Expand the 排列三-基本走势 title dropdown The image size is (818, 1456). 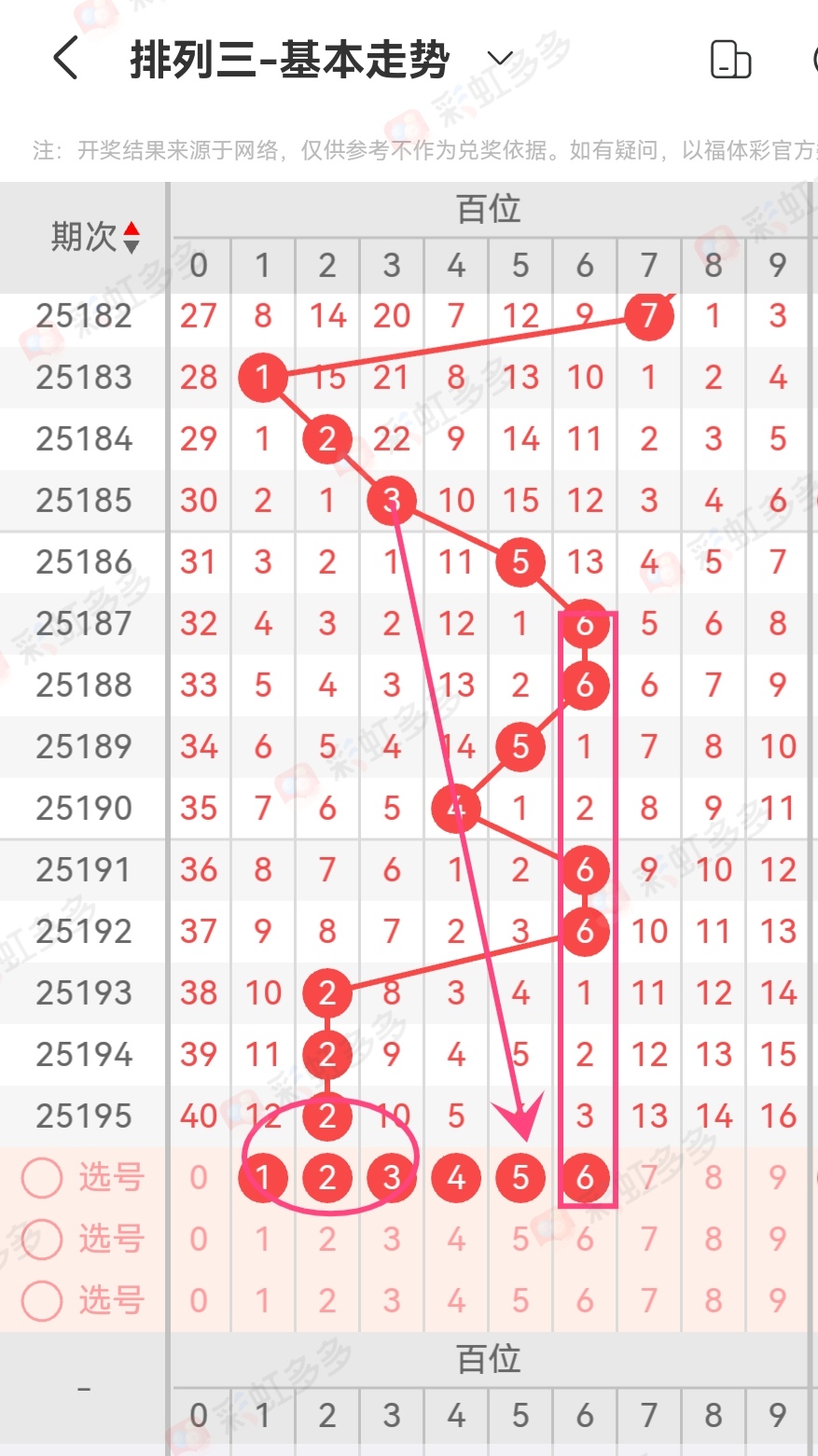point(501,60)
